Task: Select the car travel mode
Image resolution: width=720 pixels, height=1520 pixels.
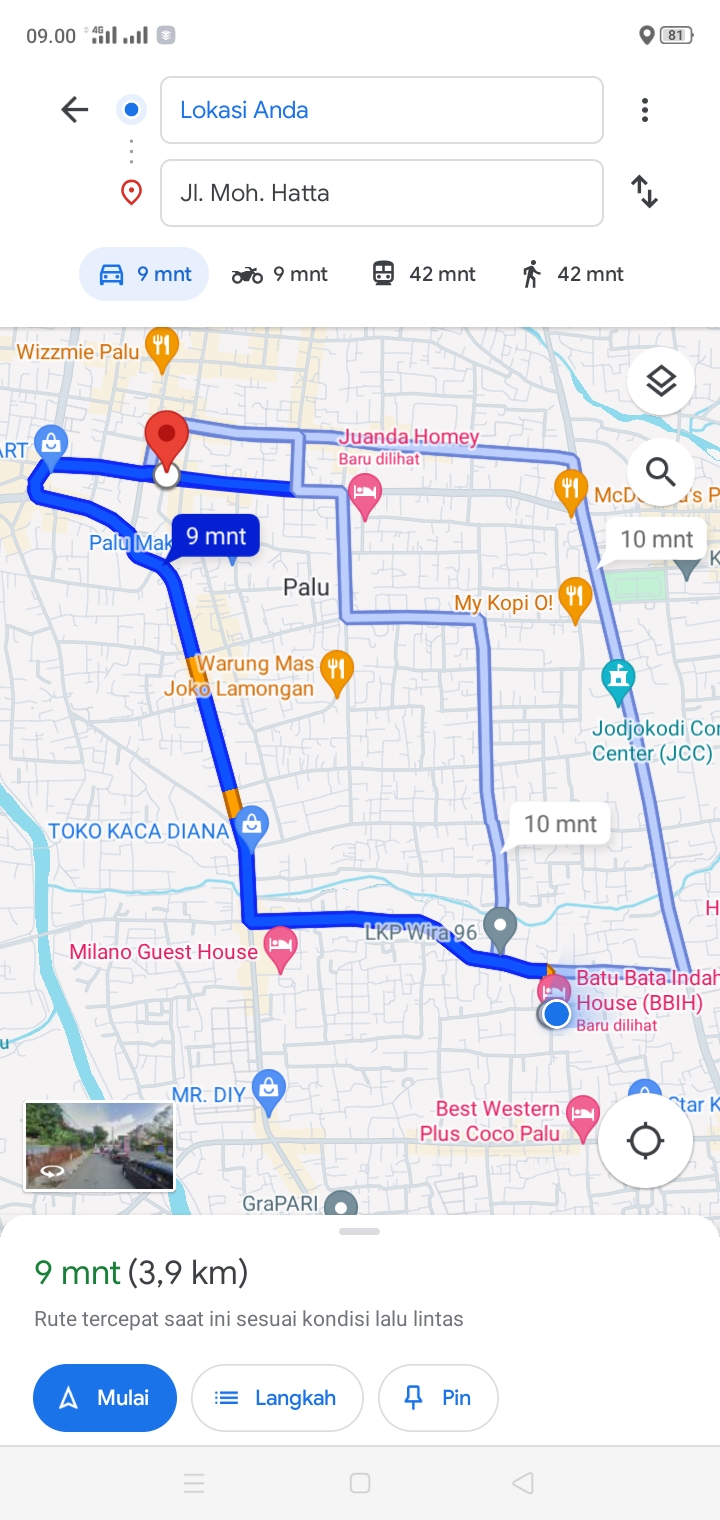Action: tap(144, 274)
